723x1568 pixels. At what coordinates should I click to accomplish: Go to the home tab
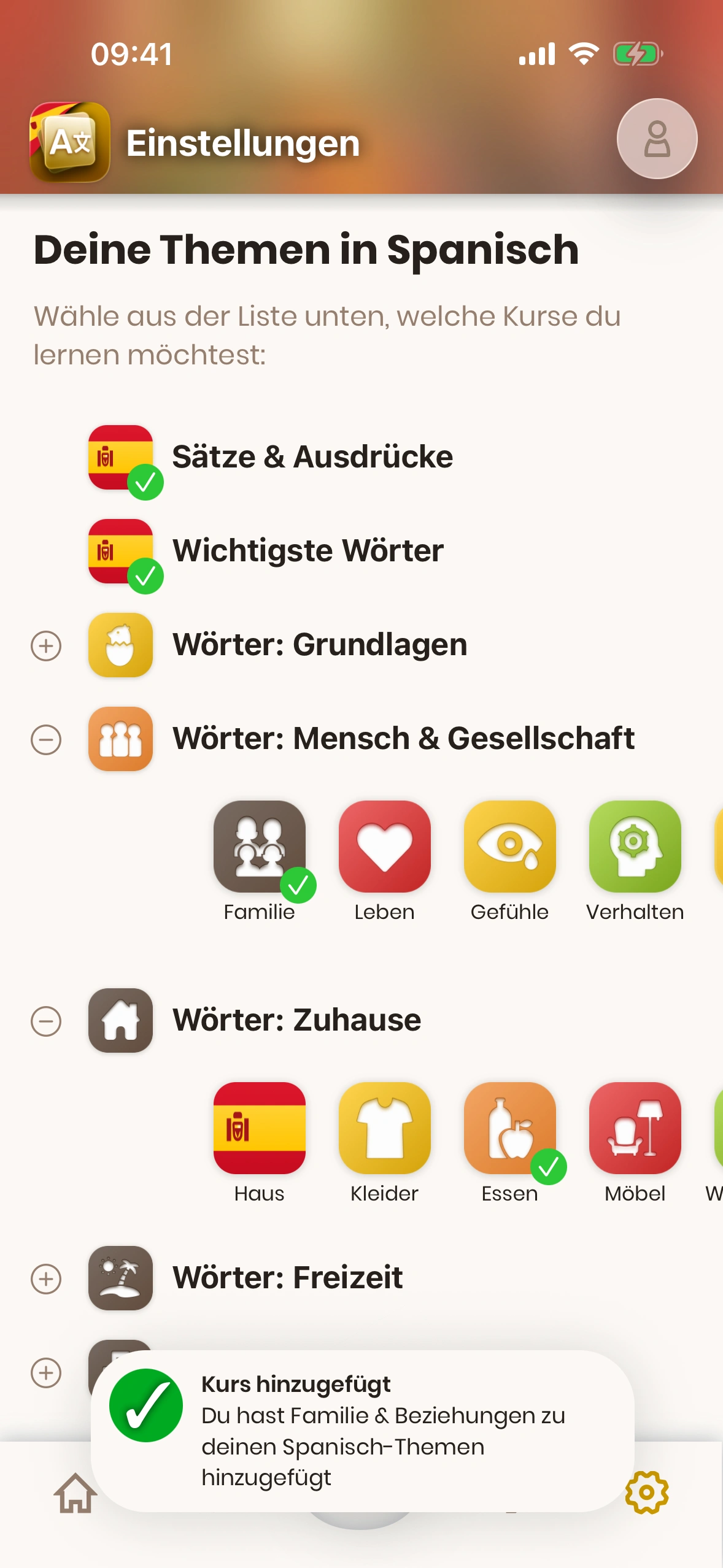pyautogui.click(x=75, y=1493)
